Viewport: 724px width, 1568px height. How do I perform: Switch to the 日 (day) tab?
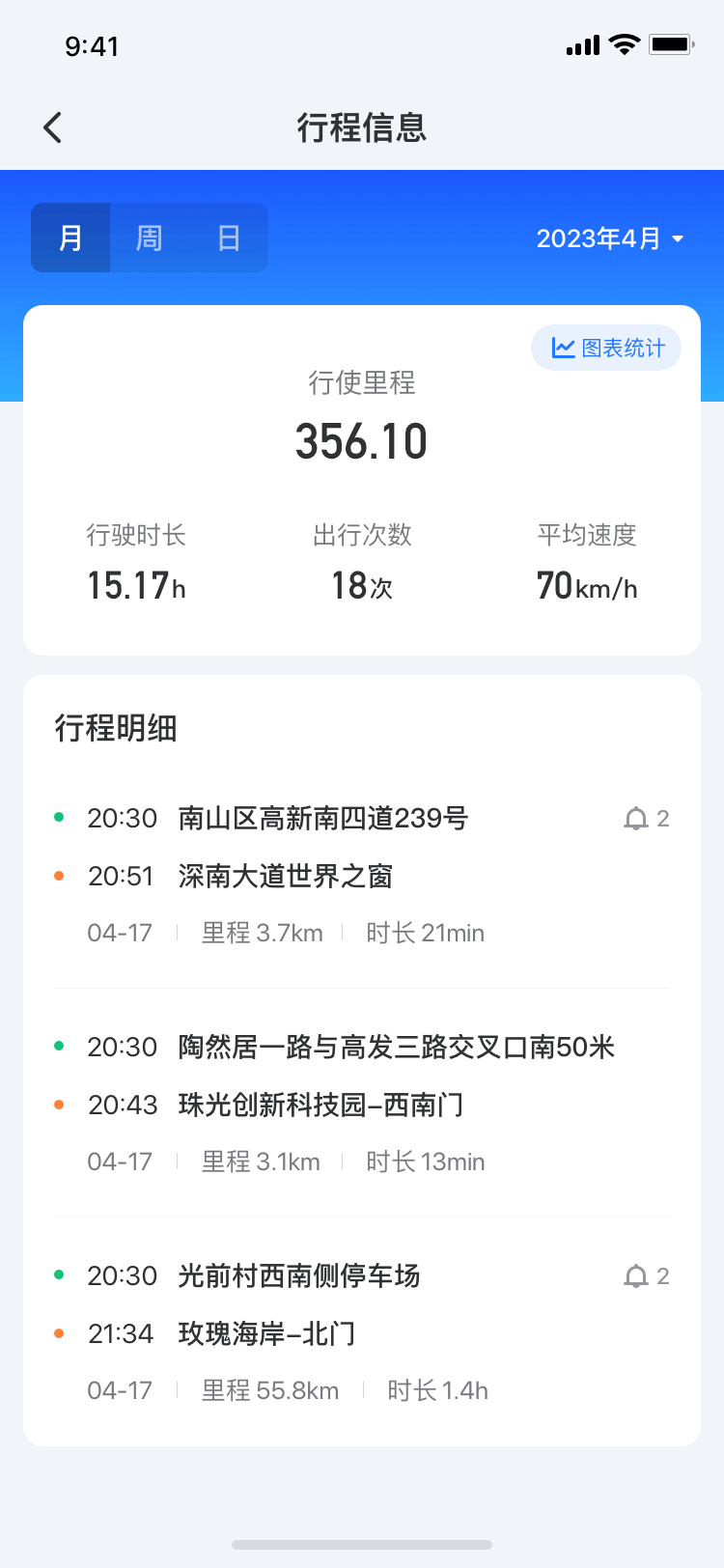pyautogui.click(x=229, y=238)
